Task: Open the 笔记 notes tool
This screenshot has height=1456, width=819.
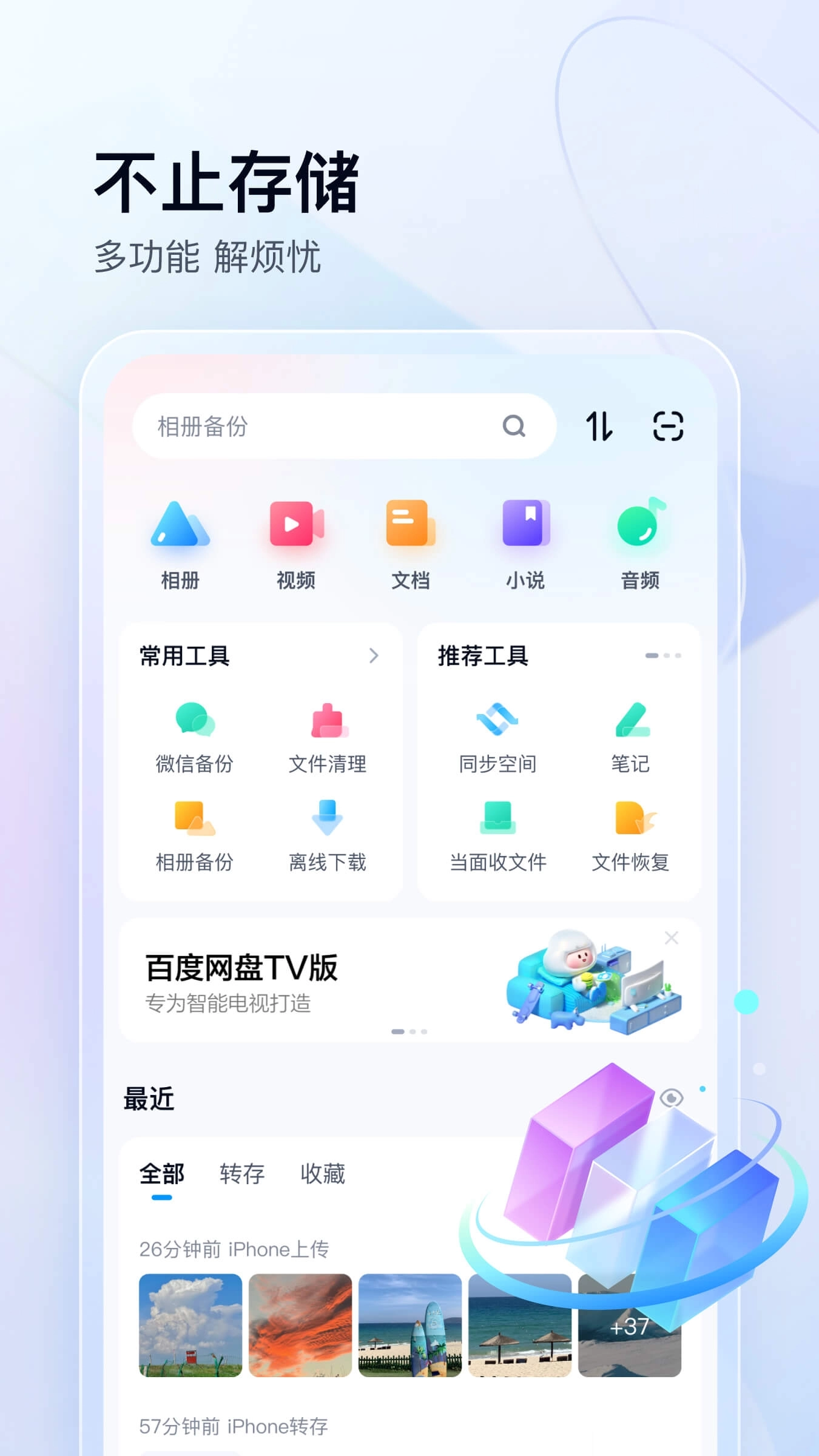Action: pyautogui.click(x=631, y=735)
